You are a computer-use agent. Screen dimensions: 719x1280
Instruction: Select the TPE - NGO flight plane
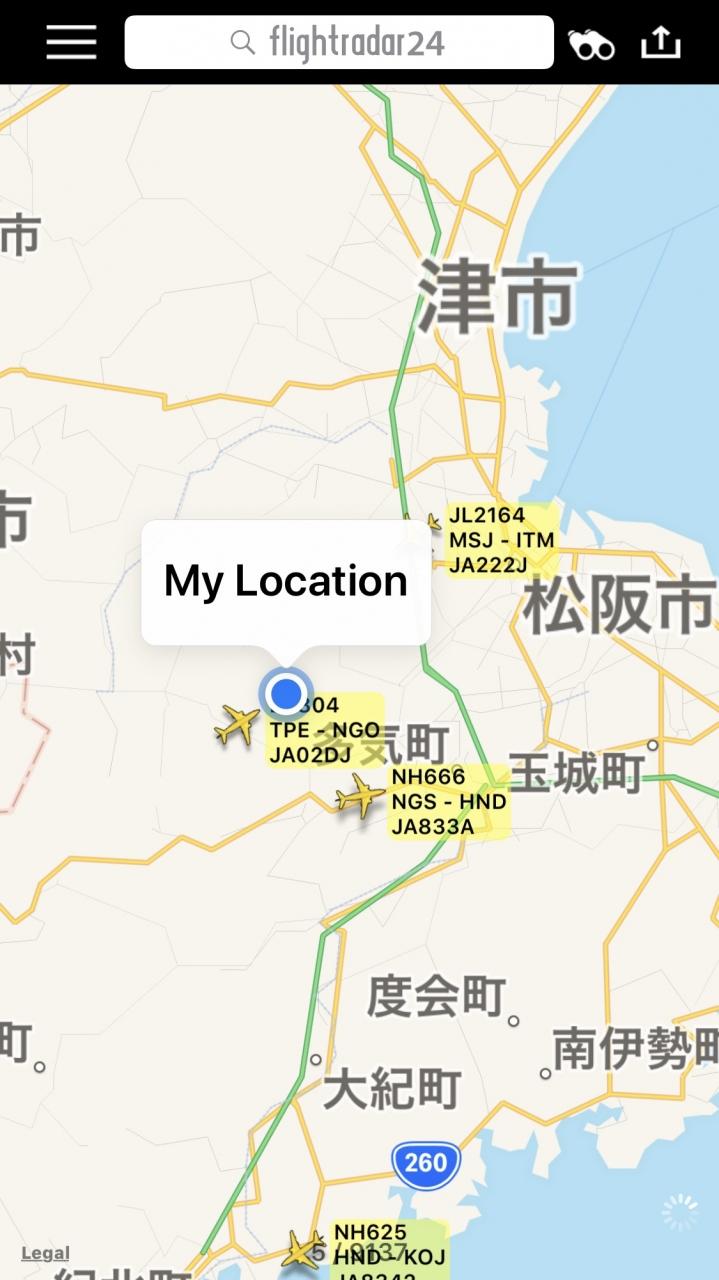tap(237, 724)
